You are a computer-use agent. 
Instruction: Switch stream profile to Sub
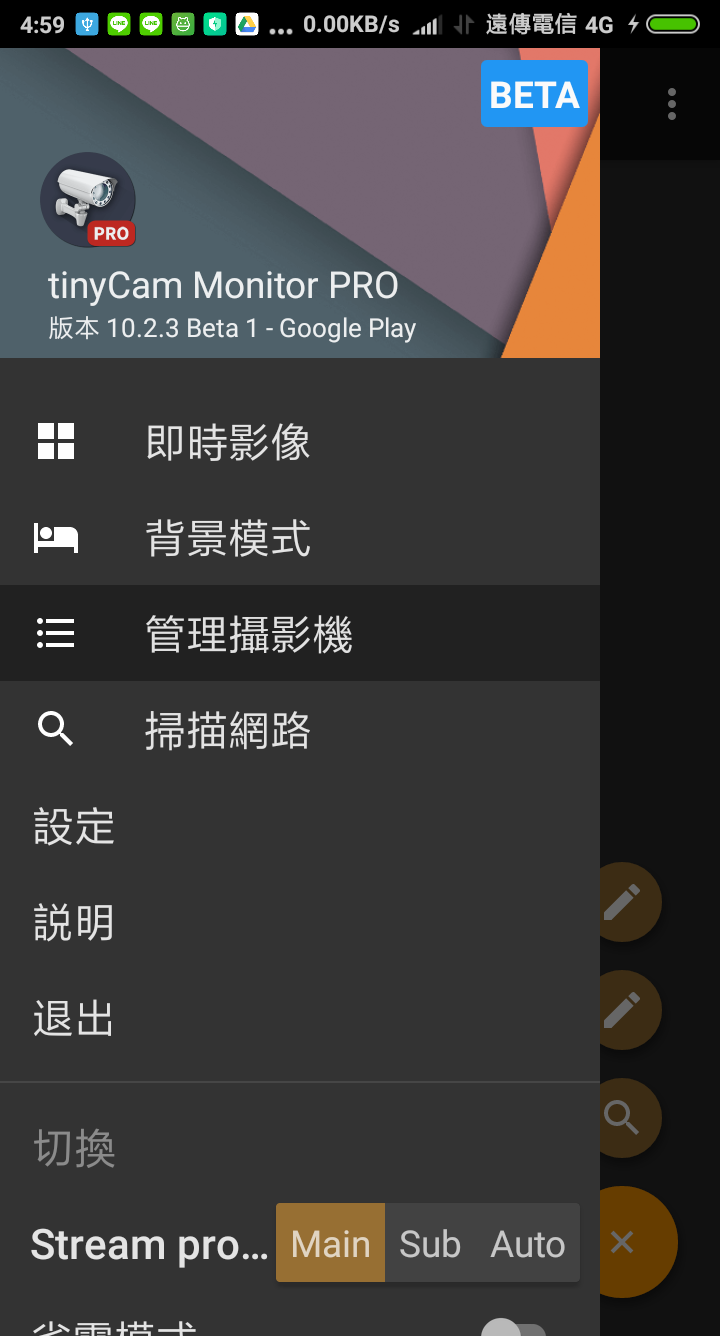430,1242
